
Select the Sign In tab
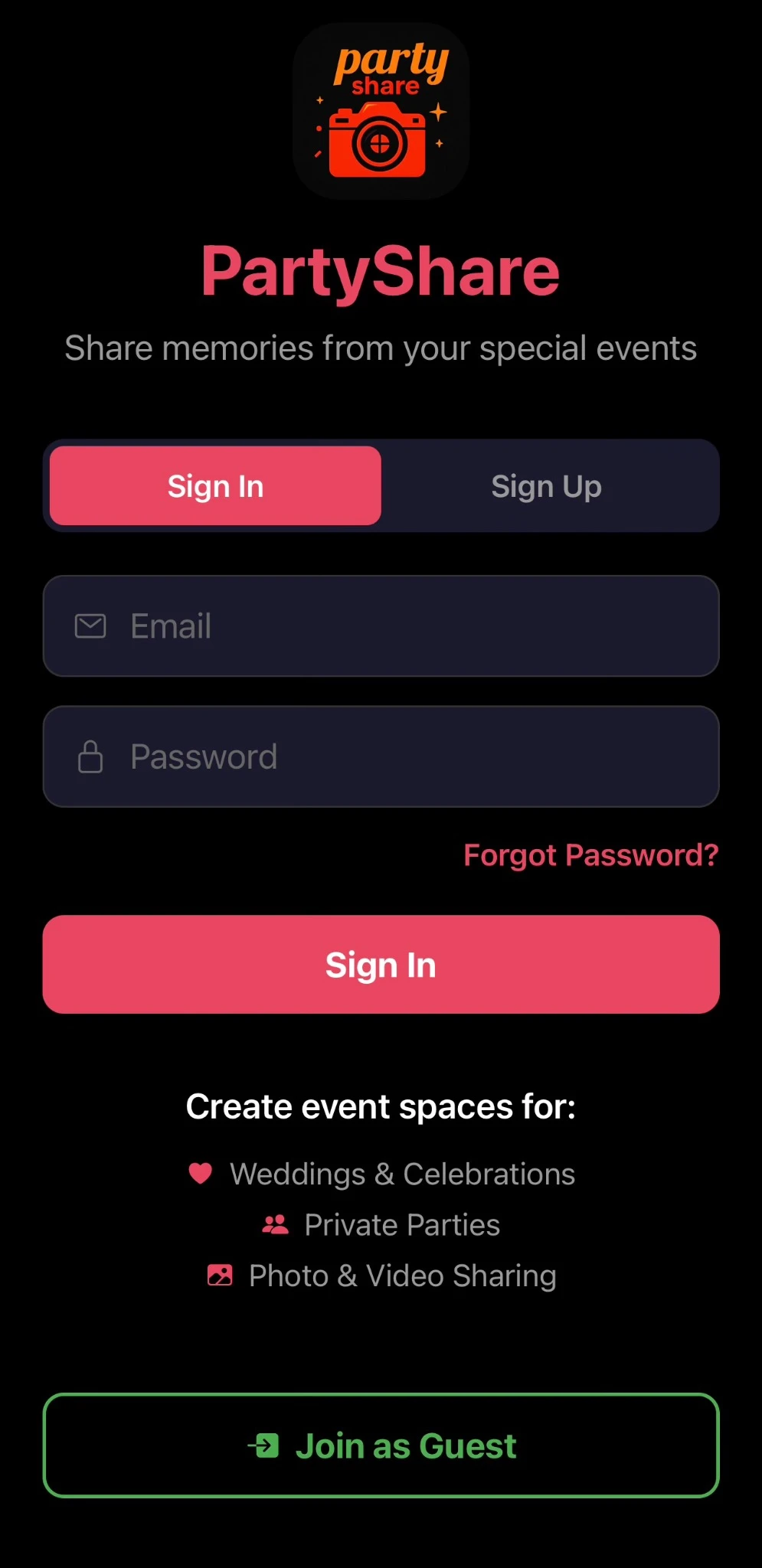(215, 485)
